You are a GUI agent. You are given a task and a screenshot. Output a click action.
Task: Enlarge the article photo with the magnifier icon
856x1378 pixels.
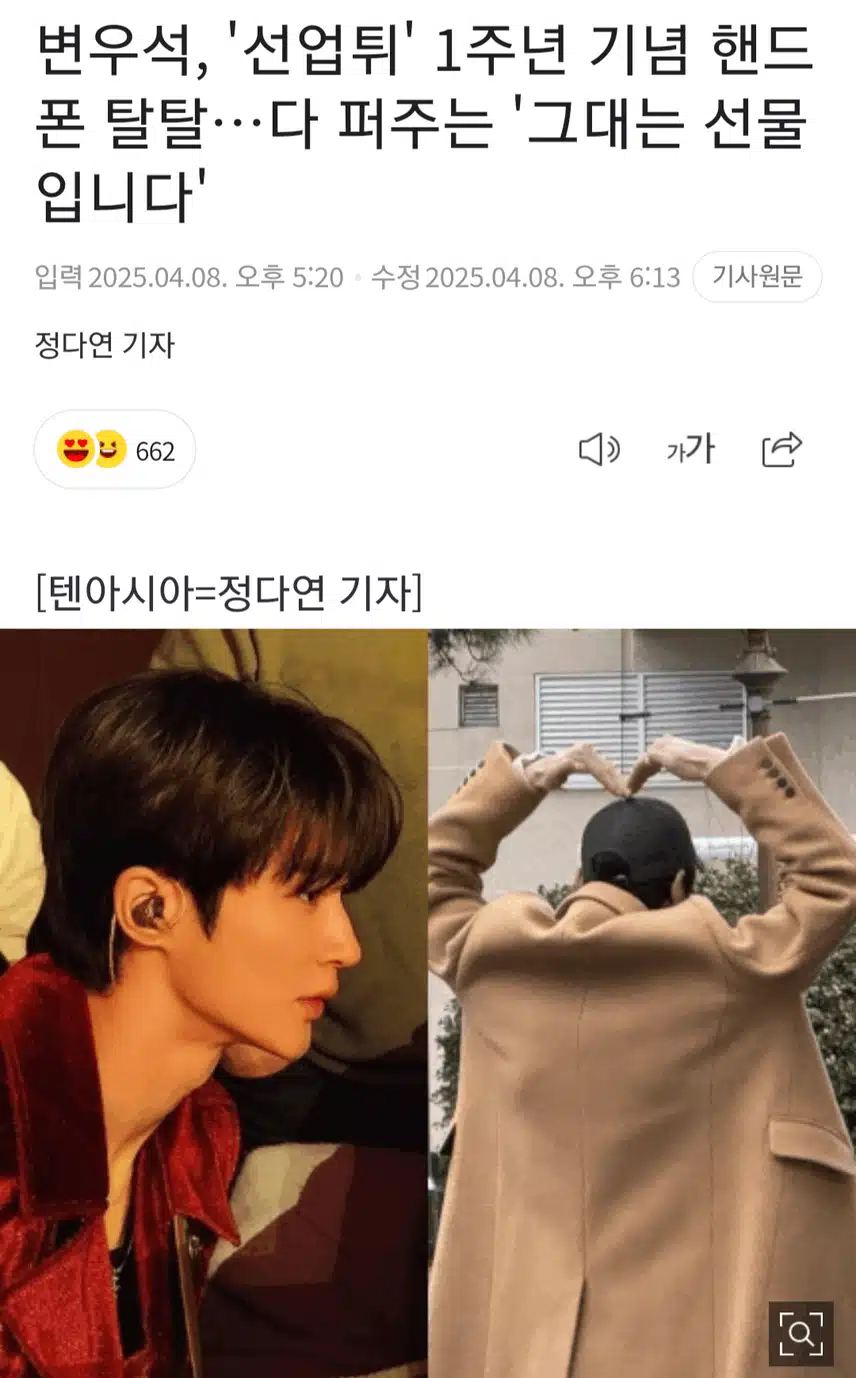point(800,1333)
